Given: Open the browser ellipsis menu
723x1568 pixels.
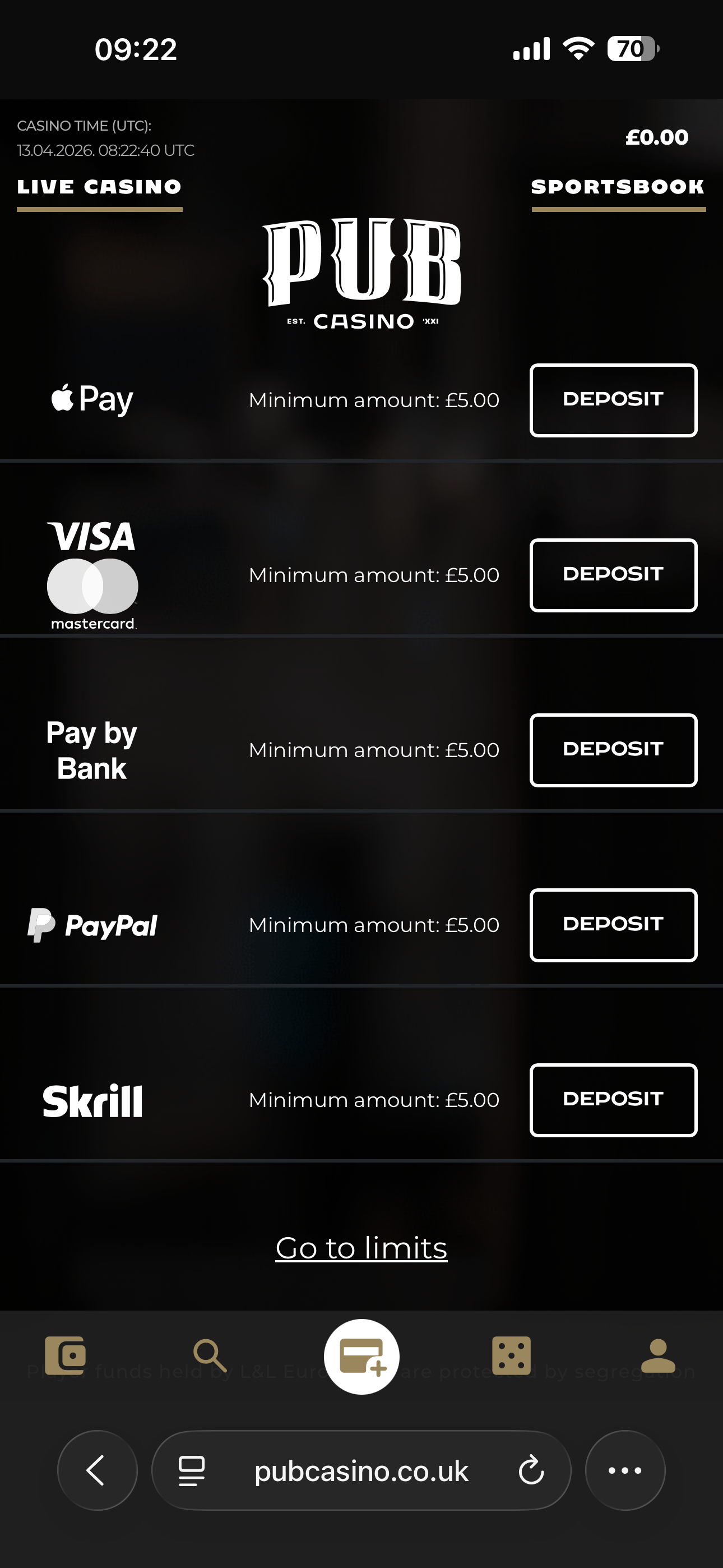Looking at the screenshot, I should point(624,1470).
